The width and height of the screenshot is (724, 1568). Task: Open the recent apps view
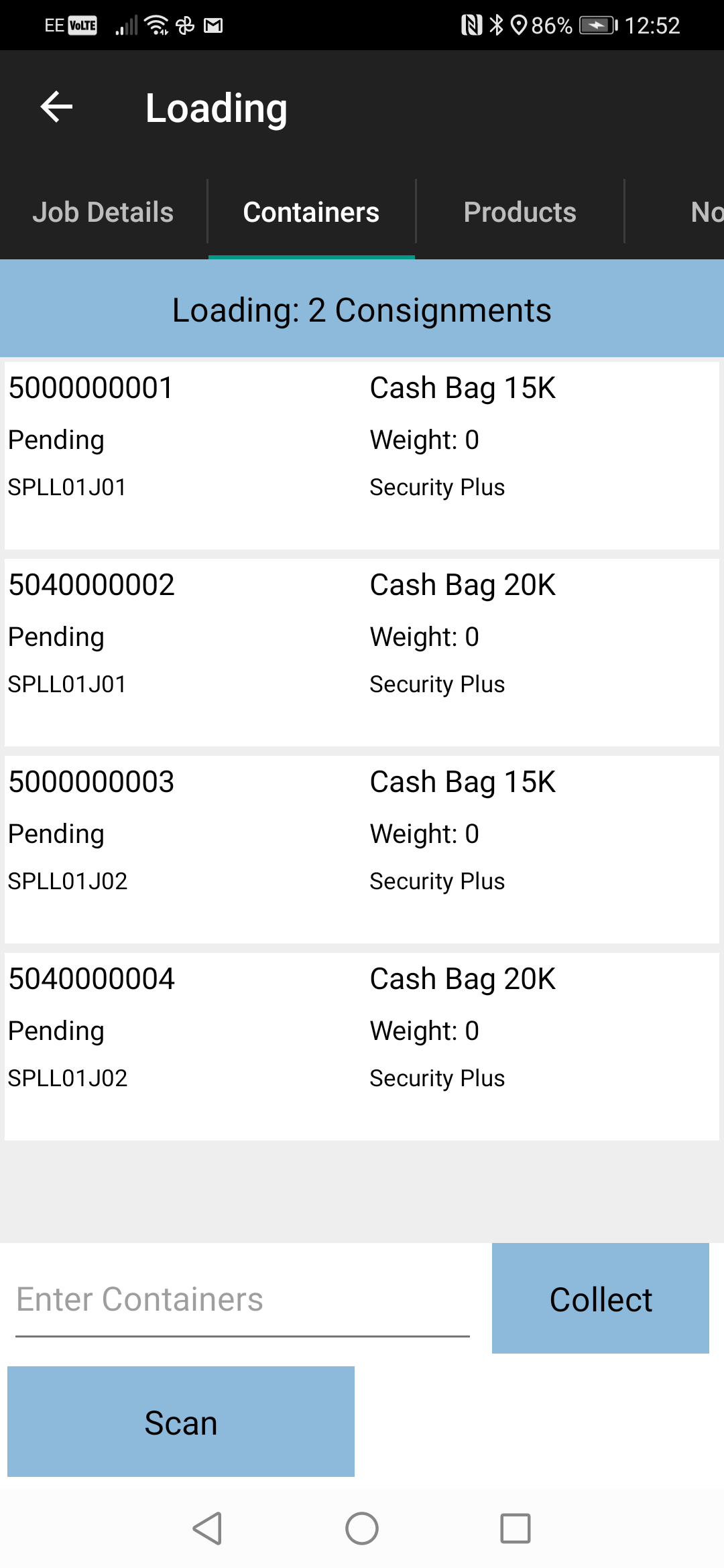516,1529
